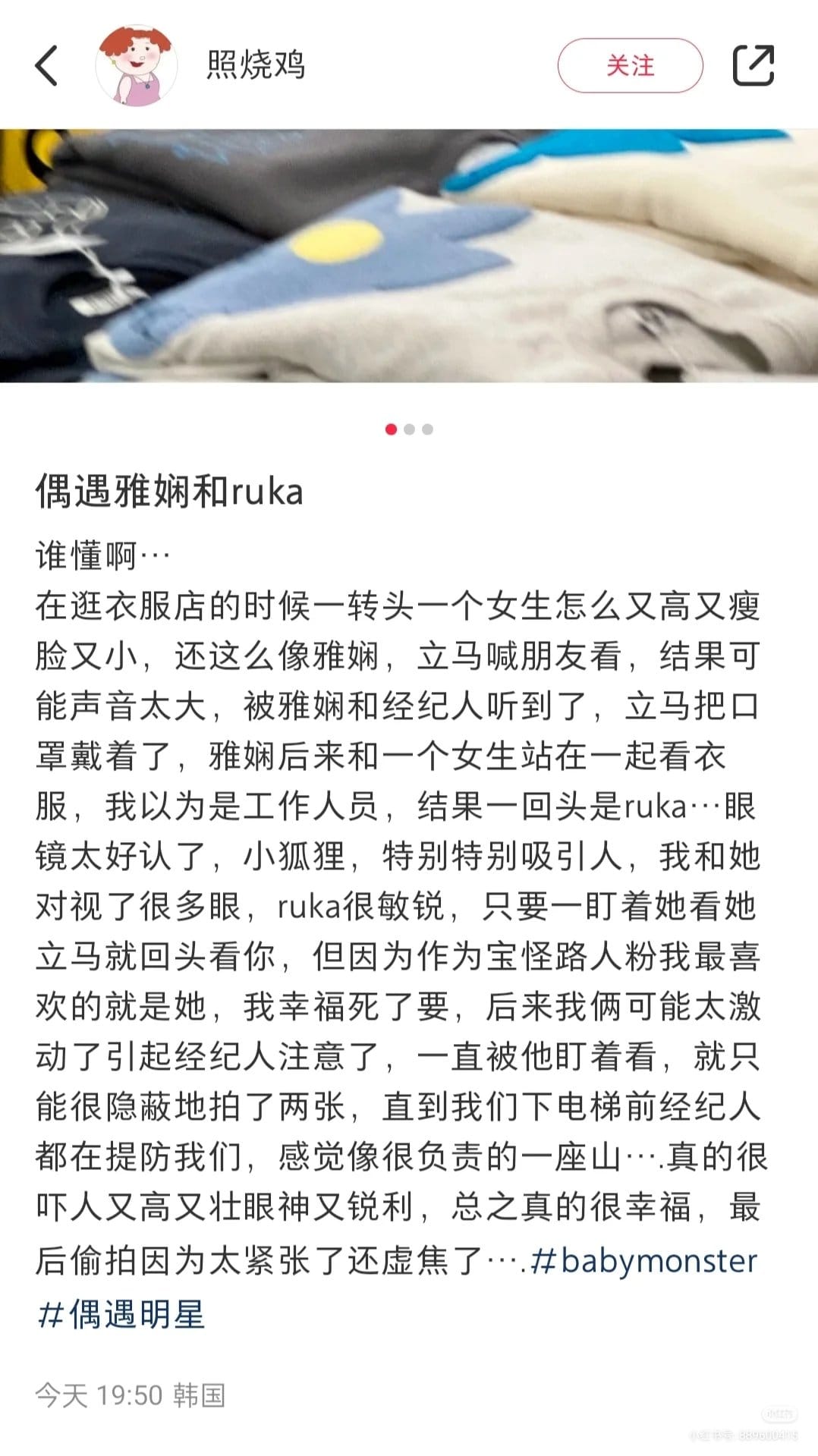
Task: Open 照烧鸡's profile avatar
Action: tap(137, 65)
